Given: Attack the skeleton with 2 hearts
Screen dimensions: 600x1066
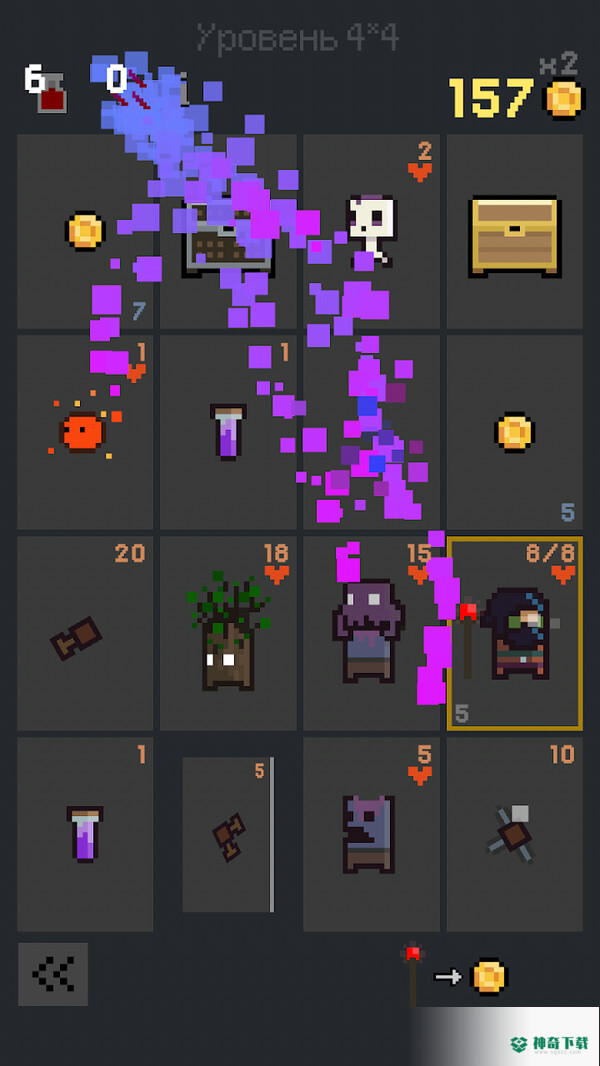Looking at the screenshot, I should pyautogui.click(x=371, y=231).
